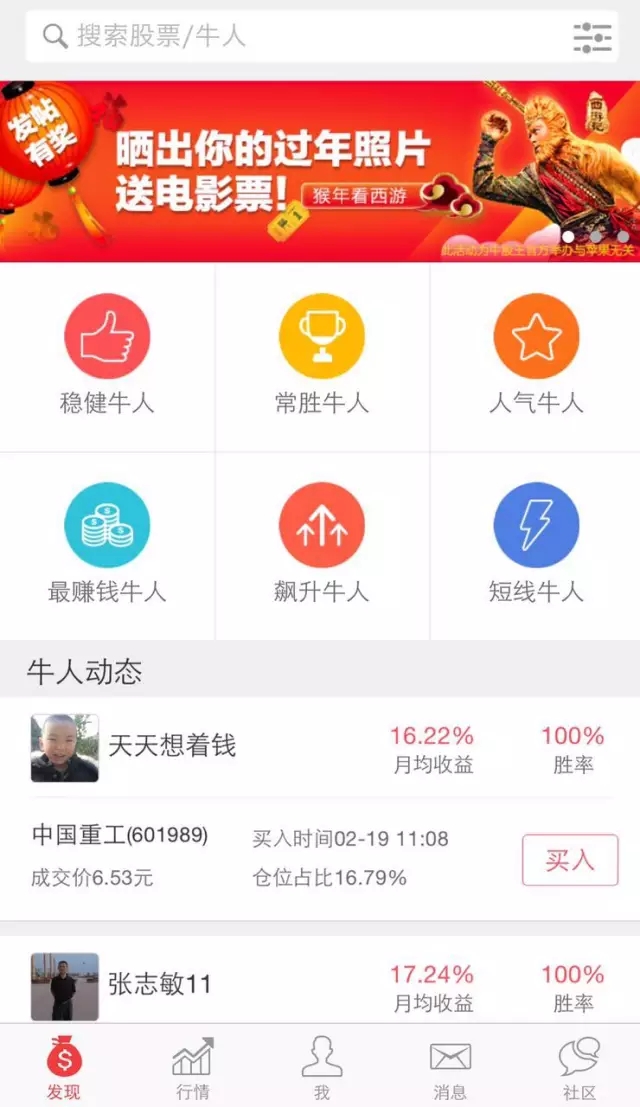
Task: Open 张志敏11 profile
Action: tap(160, 985)
